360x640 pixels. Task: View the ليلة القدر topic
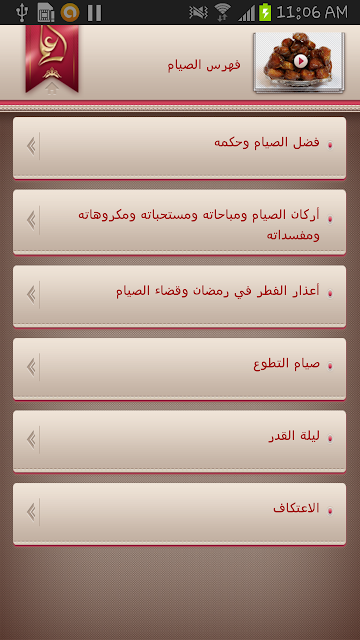[x=180, y=442]
